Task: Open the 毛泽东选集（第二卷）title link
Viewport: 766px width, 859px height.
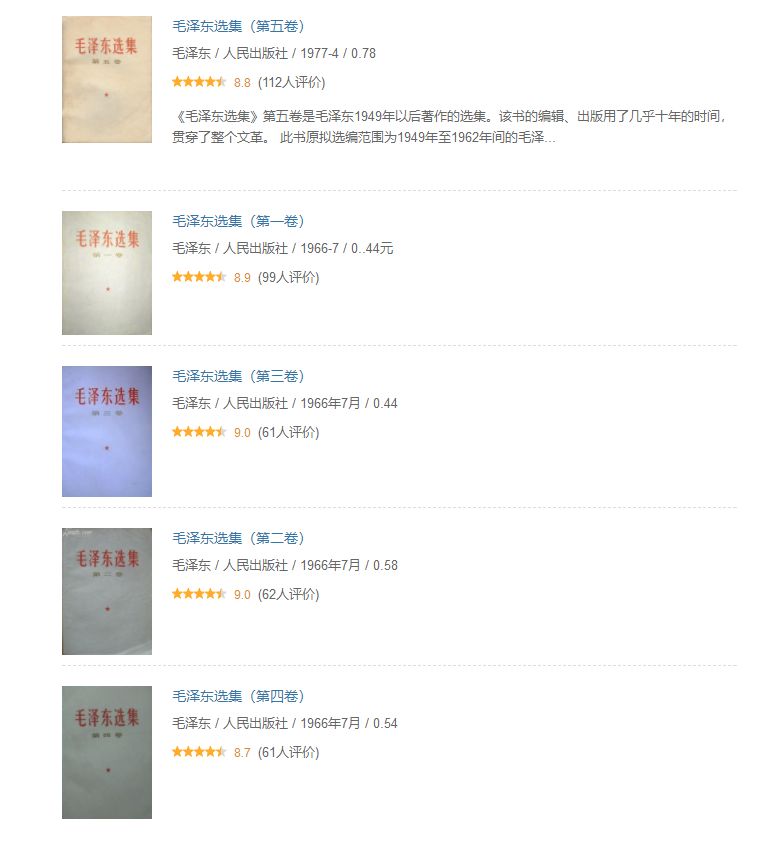Action: point(238,538)
